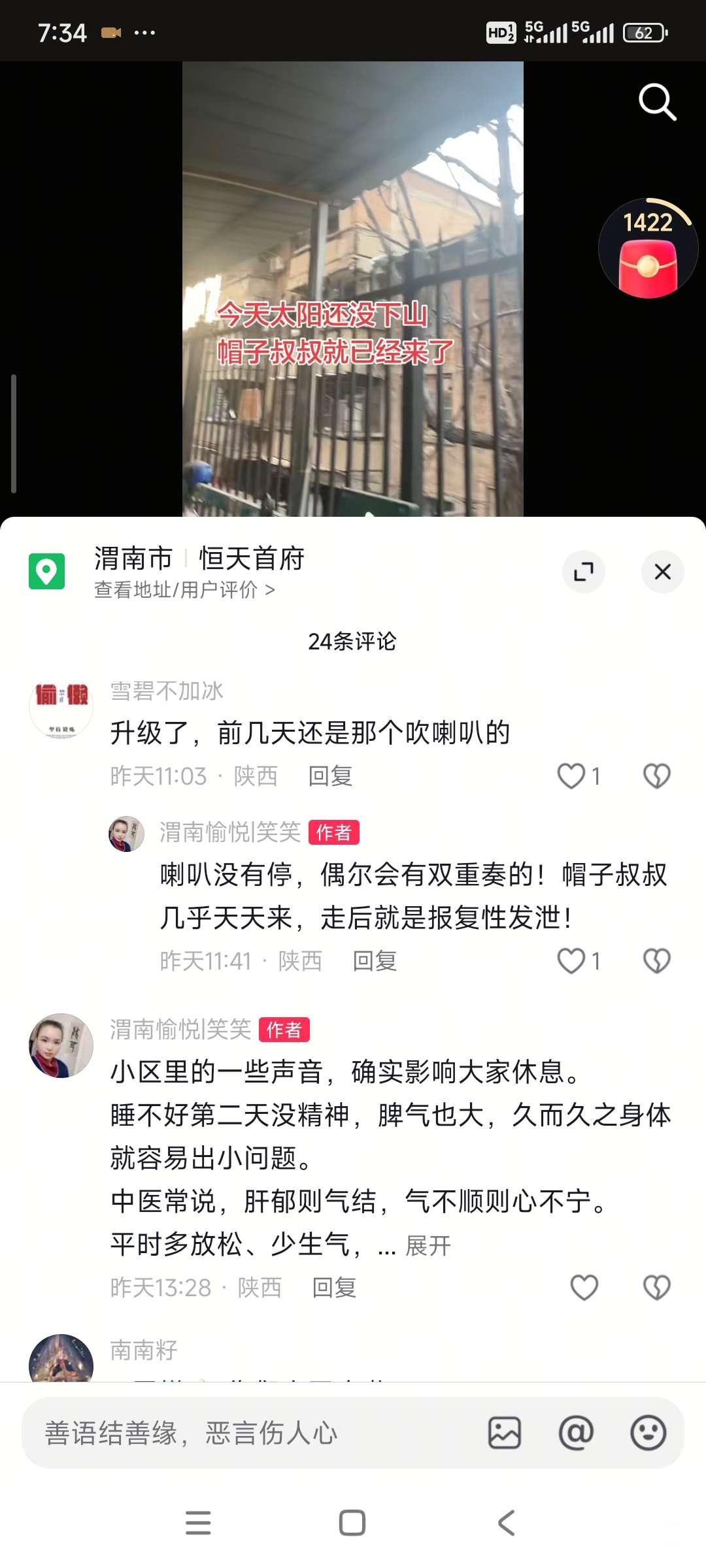Go back using the system back button
Viewport: 706px width, 1568px height.
click(507, 1523)
